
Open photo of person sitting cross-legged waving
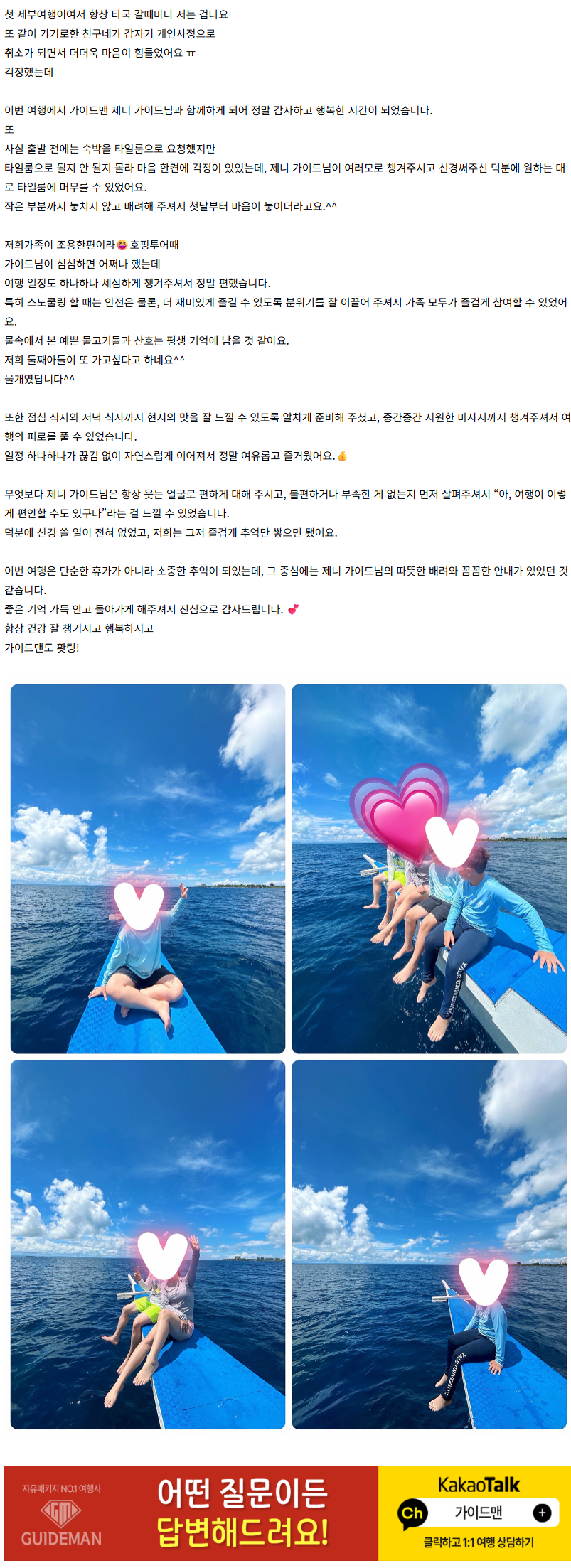pyautogui.click(x=147, y=868)
